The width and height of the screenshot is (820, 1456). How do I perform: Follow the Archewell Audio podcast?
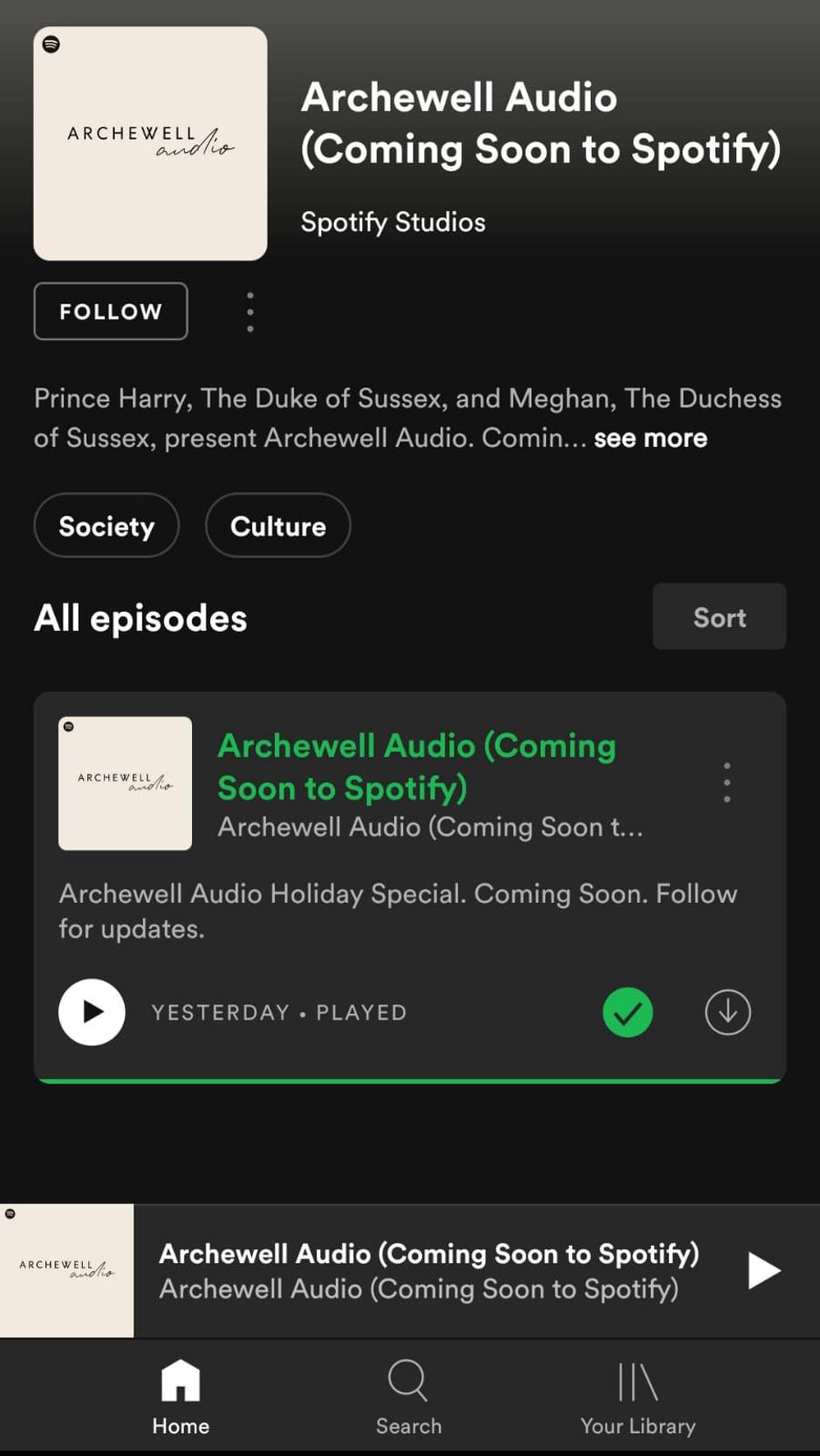point(111,311)
